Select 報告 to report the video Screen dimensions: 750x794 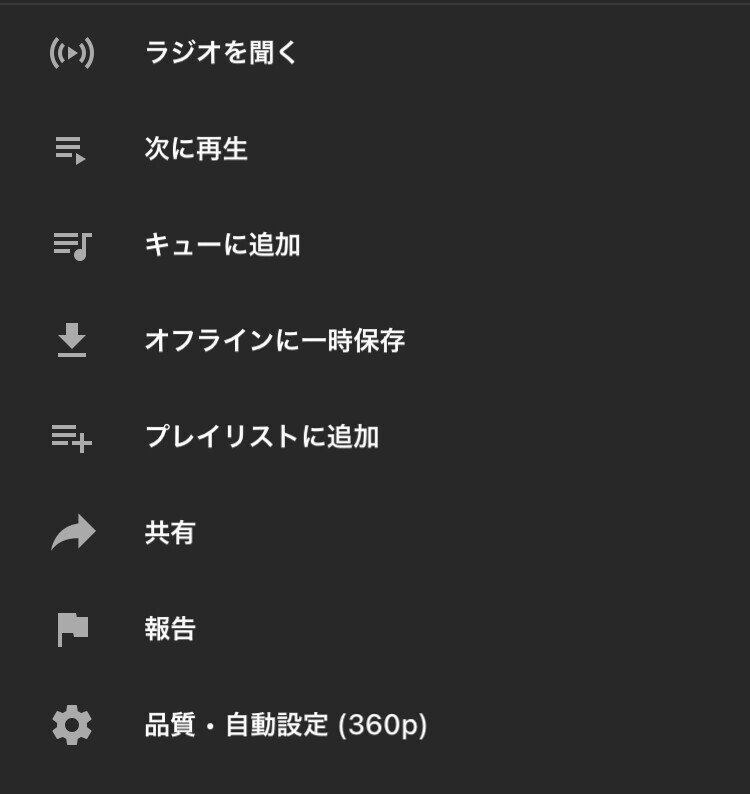coord(167,628)
